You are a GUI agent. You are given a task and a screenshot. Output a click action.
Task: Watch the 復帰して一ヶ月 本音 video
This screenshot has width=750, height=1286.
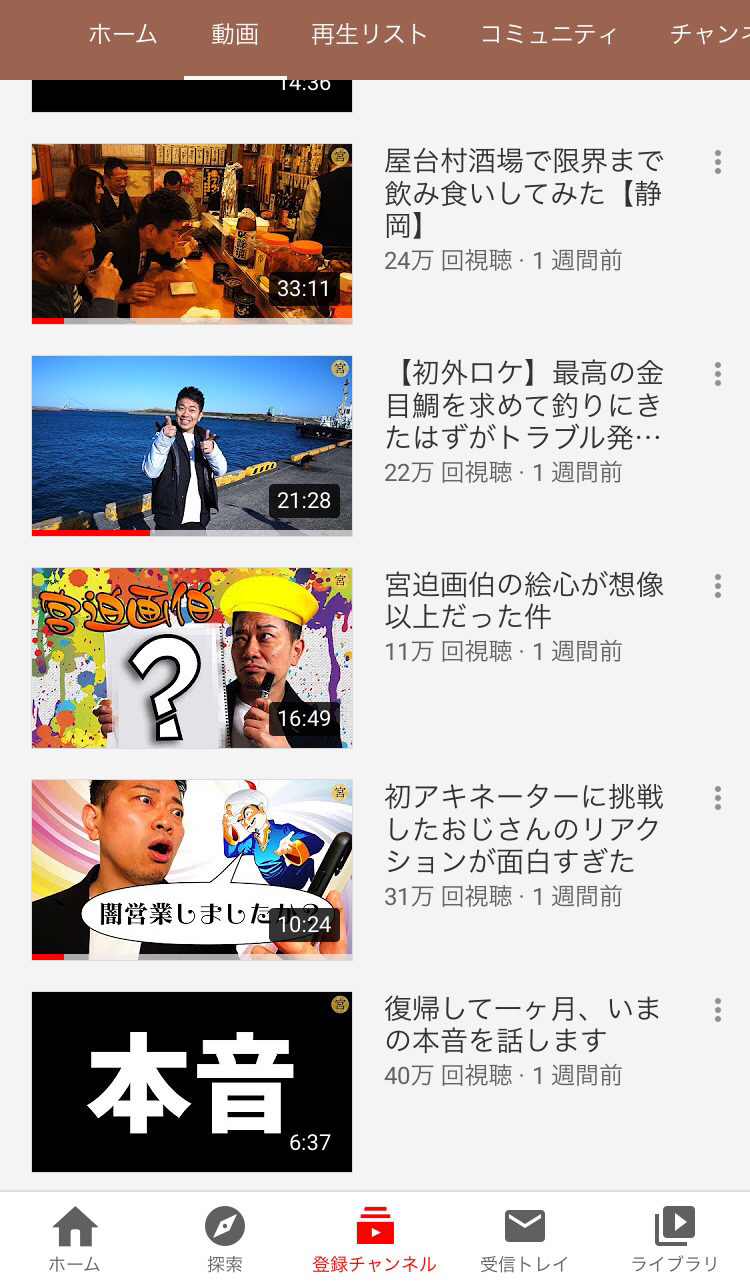[x=192, y=1081]
